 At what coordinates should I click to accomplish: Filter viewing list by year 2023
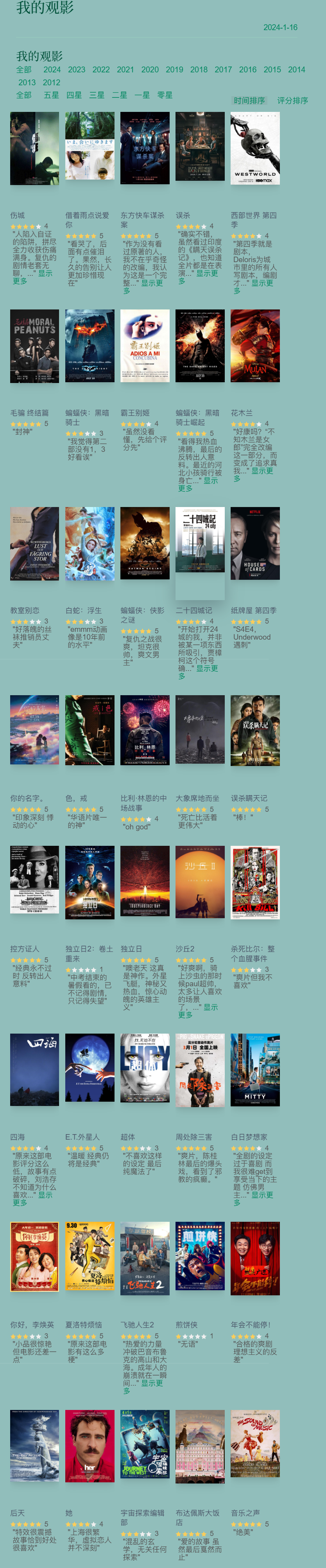tap(77, 69)
